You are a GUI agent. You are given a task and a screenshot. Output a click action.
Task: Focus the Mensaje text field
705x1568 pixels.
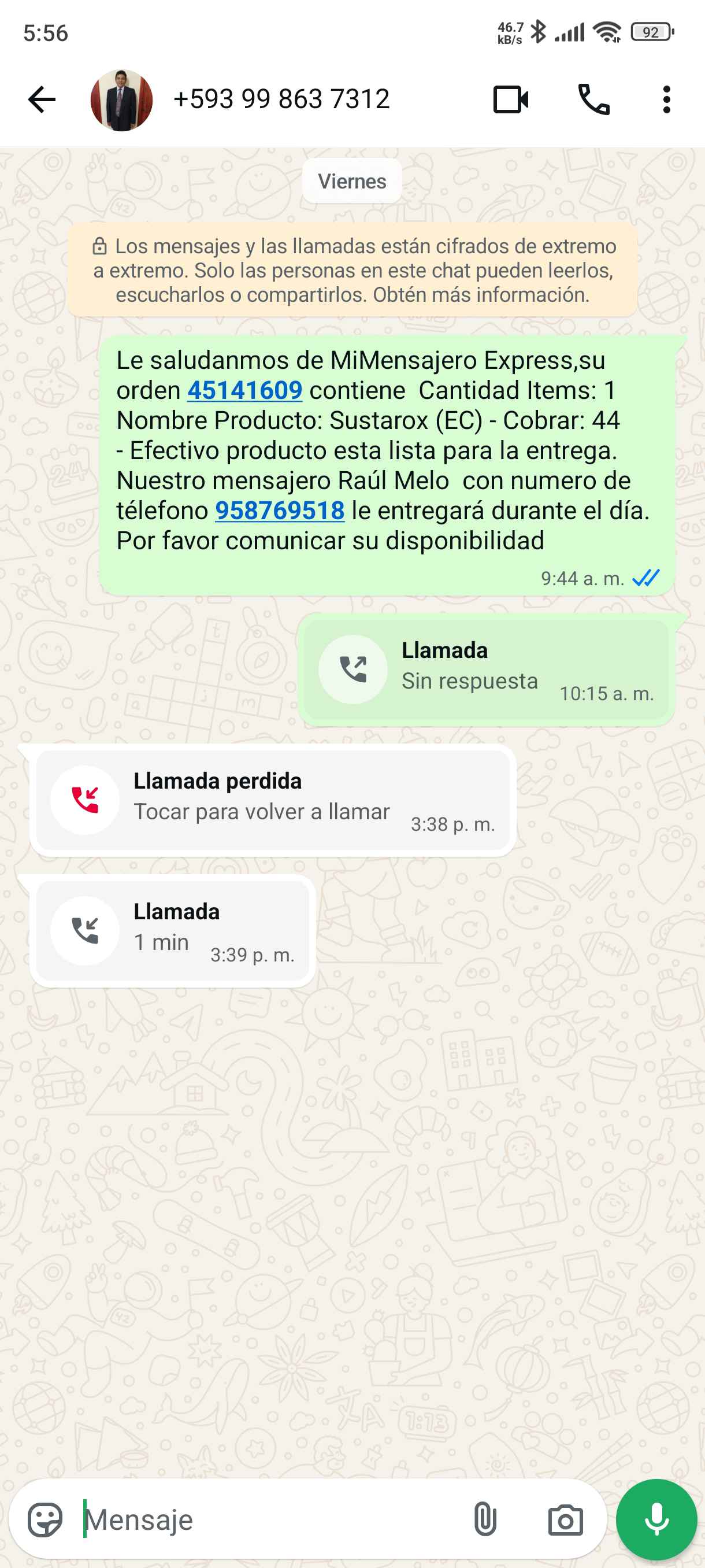[x=268, y=1520]
